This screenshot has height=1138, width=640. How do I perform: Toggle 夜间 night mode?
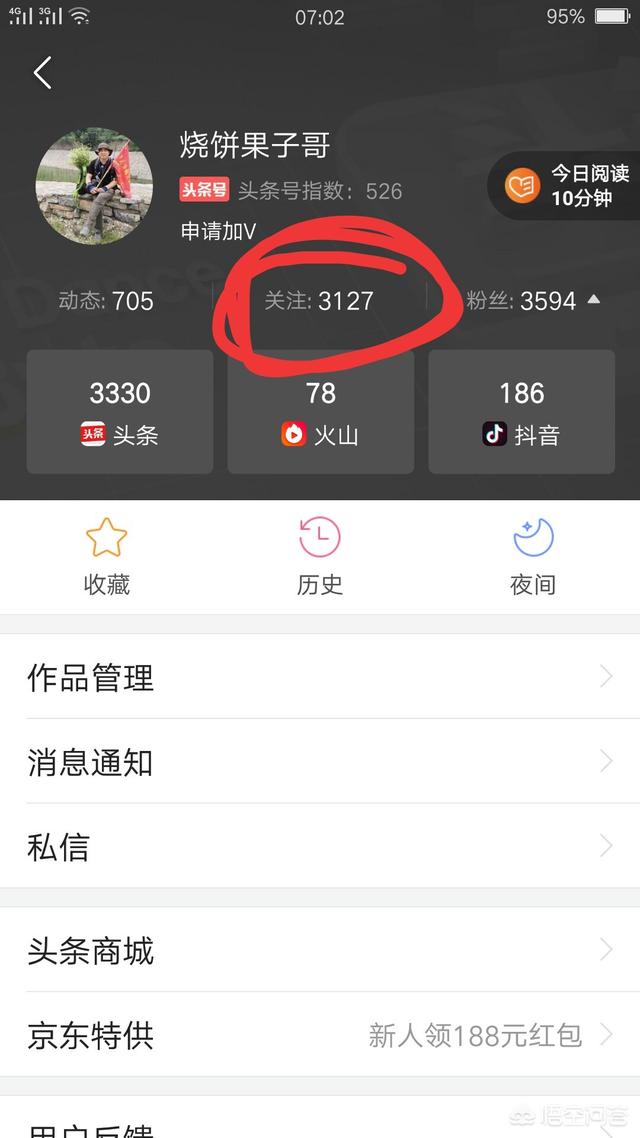[533, 557]
